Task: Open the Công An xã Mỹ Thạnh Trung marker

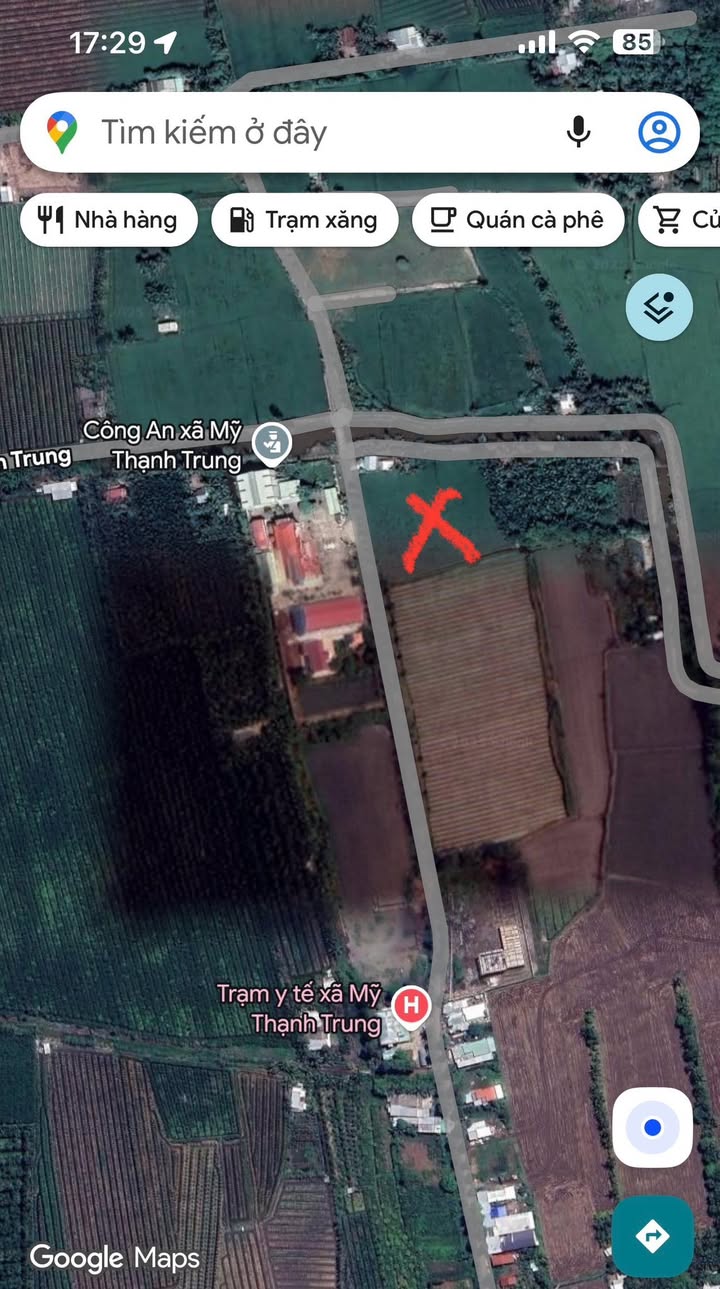Action: [271, 443]
